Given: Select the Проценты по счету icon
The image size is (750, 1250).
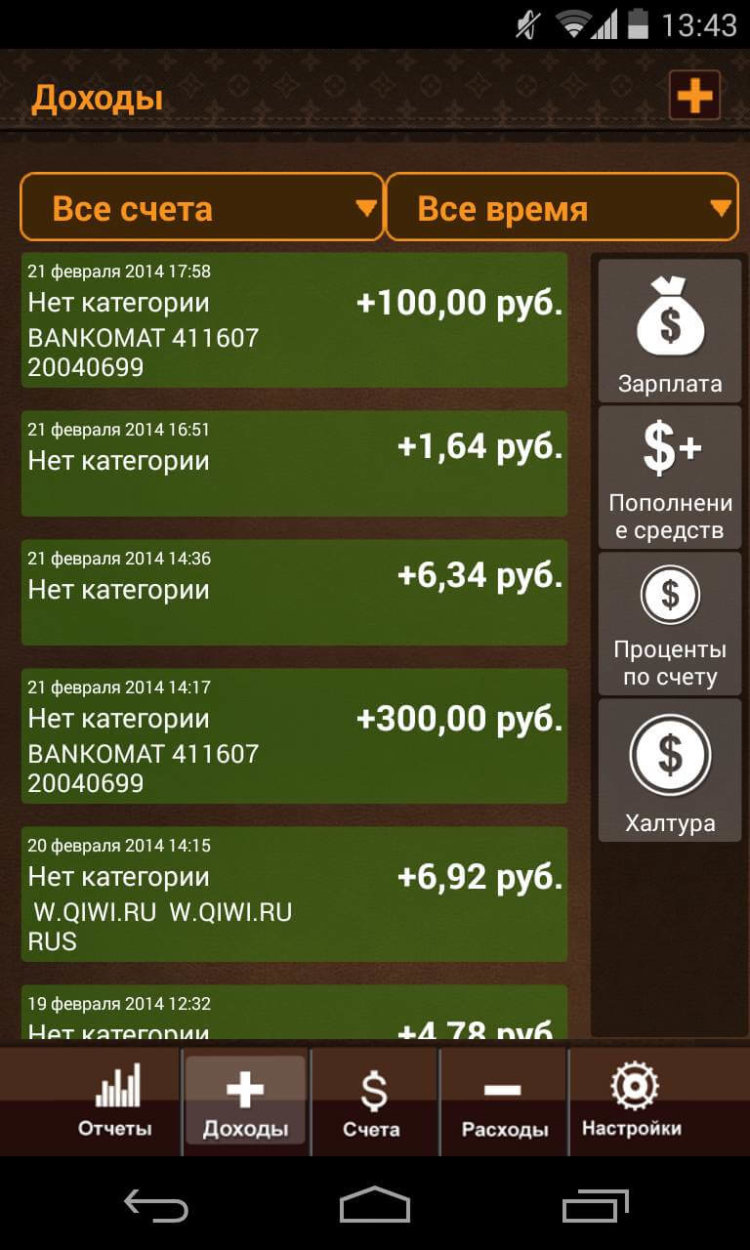Looking at the screenshot, I should click(x=668, y=595).
